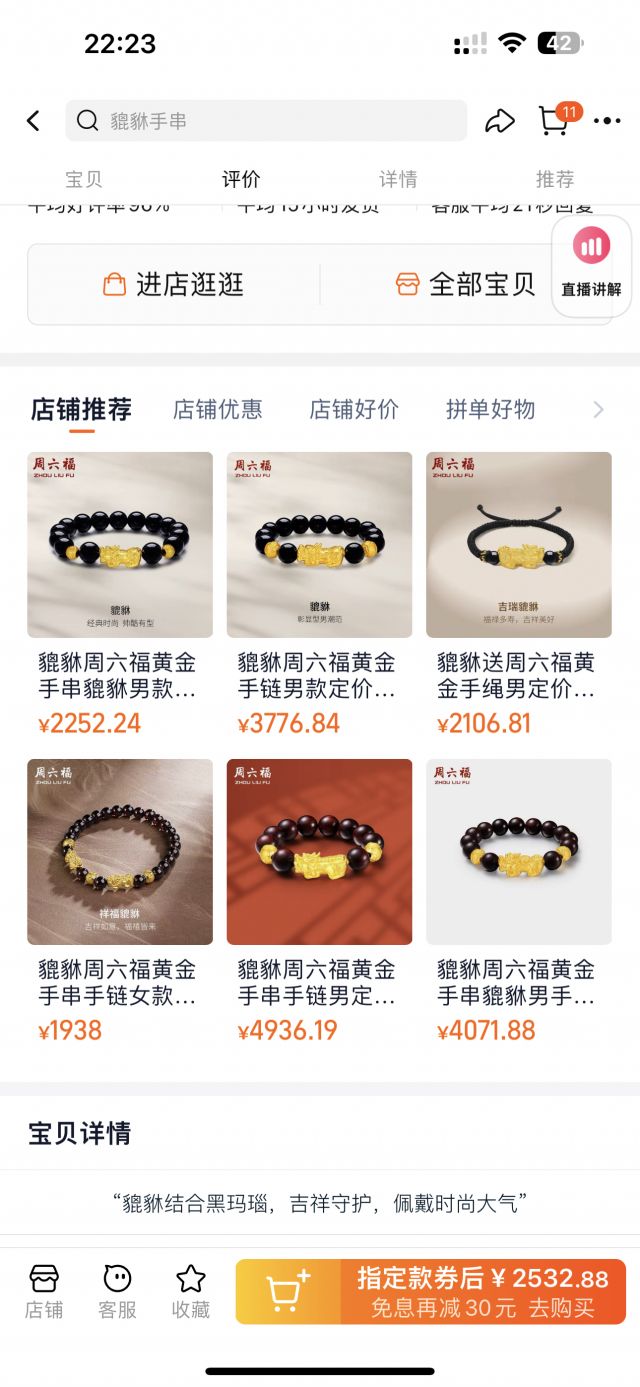
Task: Open 店铺 in the bottom bar
Action: (x=44, y=1291)
